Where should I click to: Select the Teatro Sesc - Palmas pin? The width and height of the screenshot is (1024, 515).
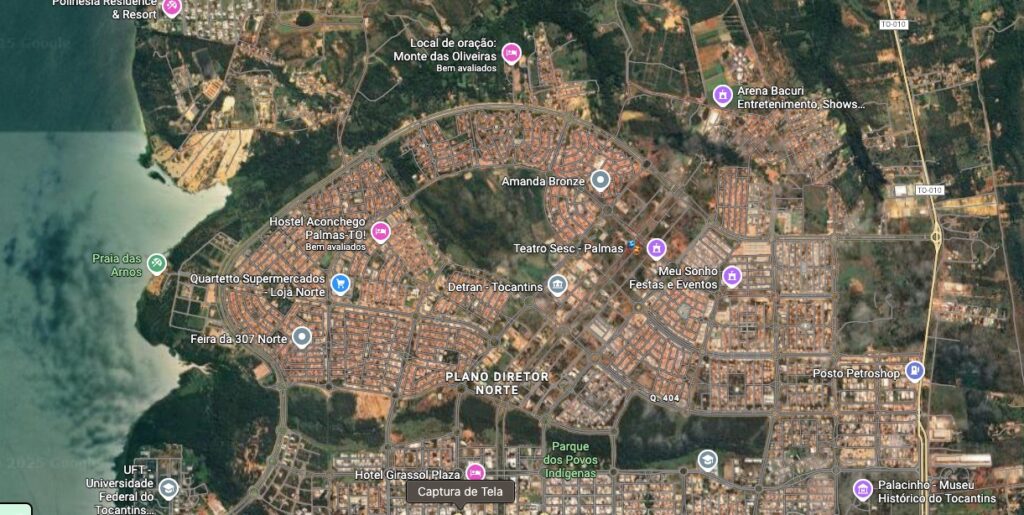pos(656,247)
